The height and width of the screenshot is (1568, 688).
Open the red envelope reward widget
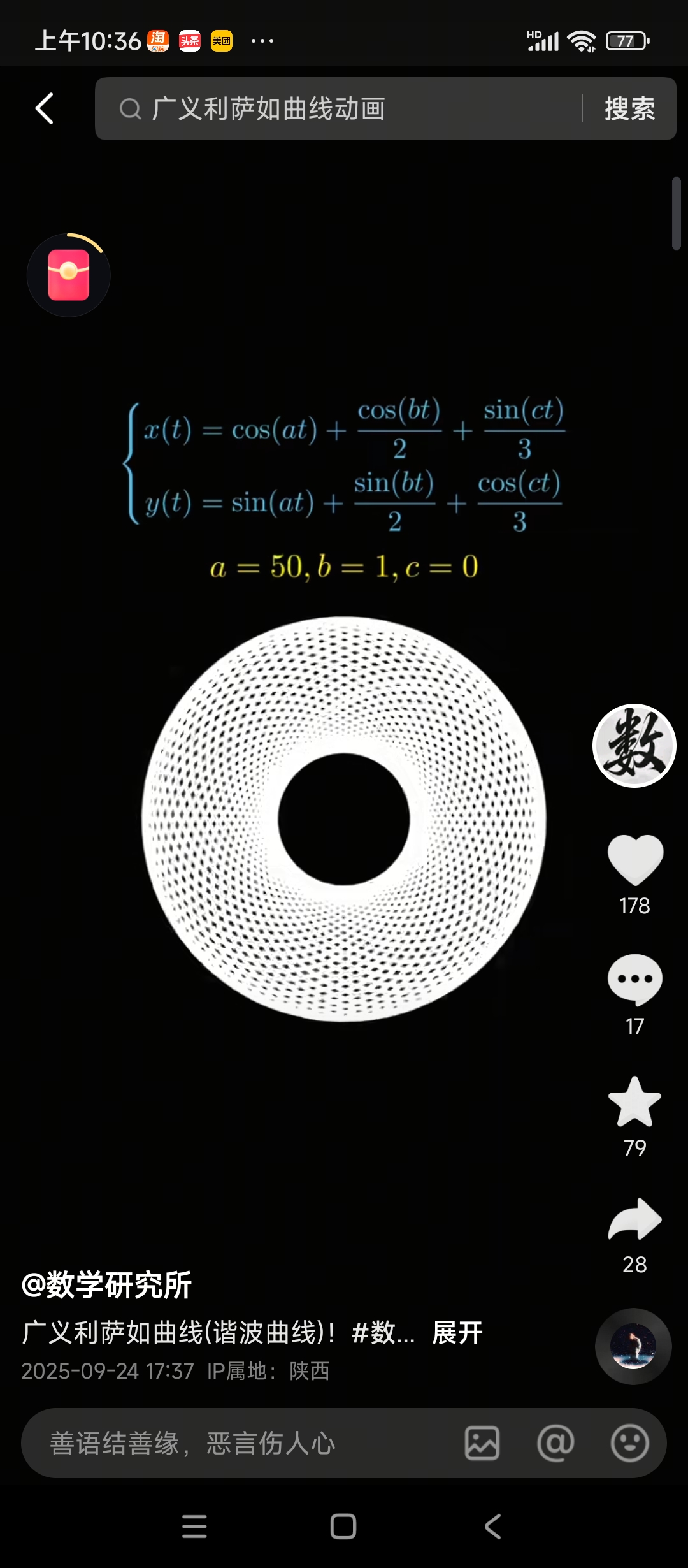click(68, 274)
